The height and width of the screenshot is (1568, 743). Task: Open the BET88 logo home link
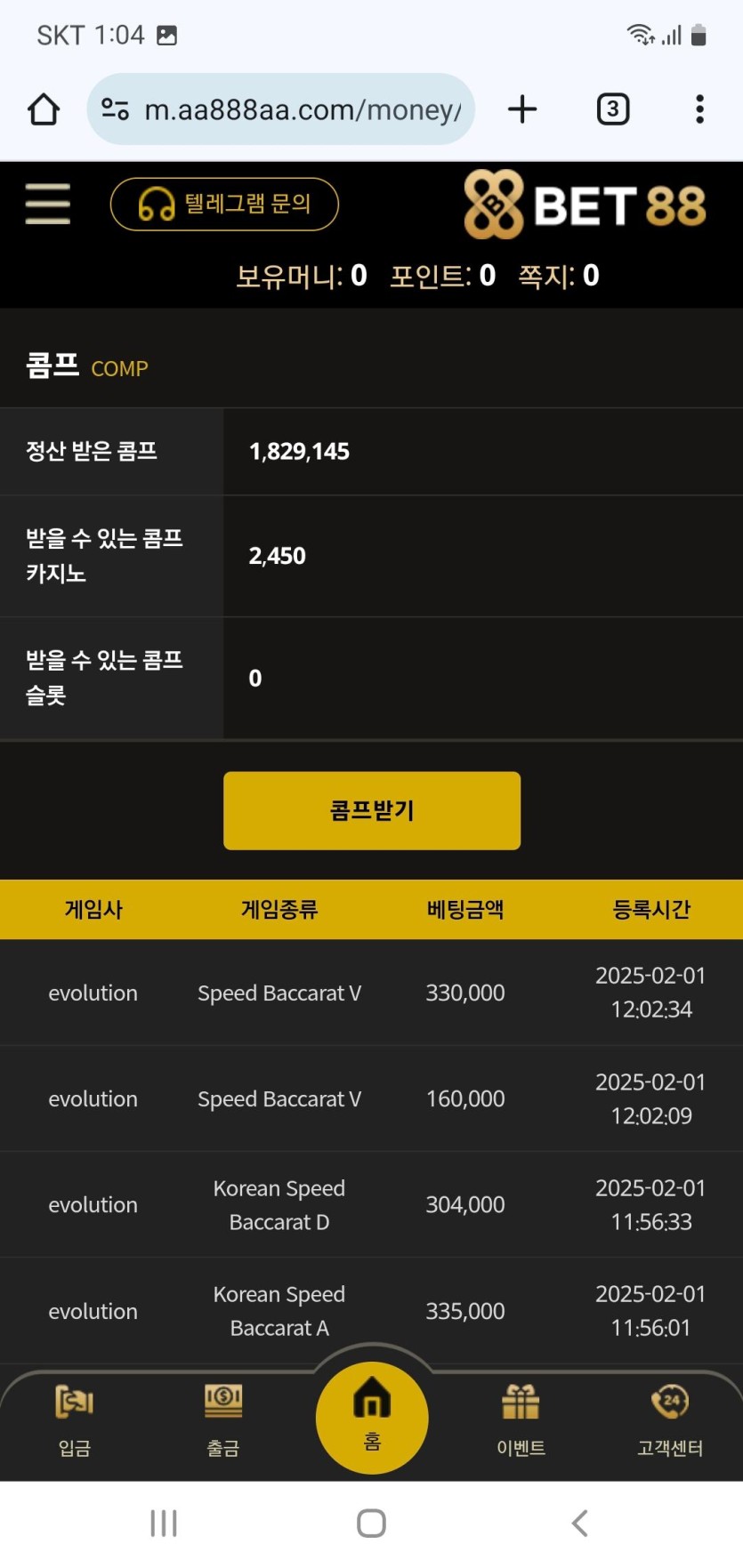click(585, 205)
